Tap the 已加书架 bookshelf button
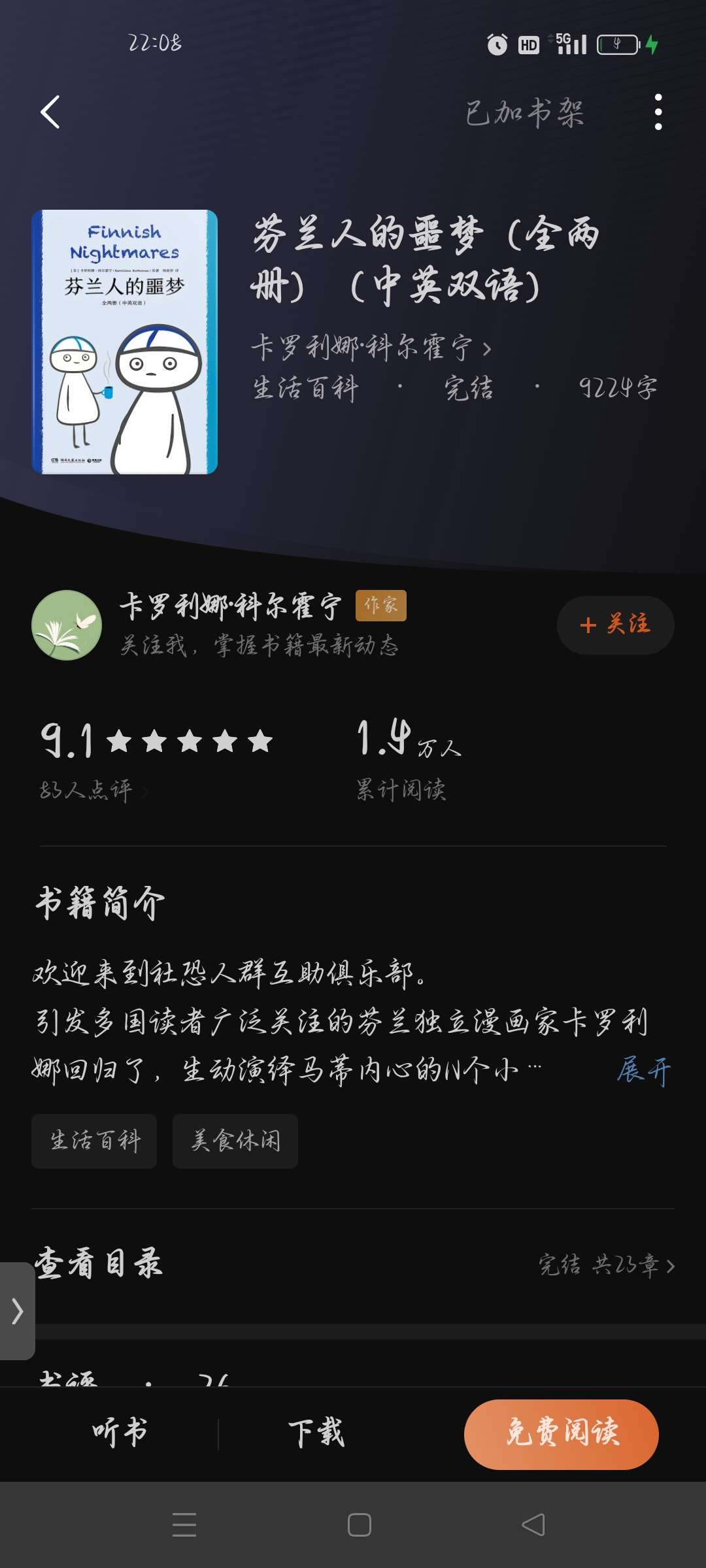 point(524,113)
